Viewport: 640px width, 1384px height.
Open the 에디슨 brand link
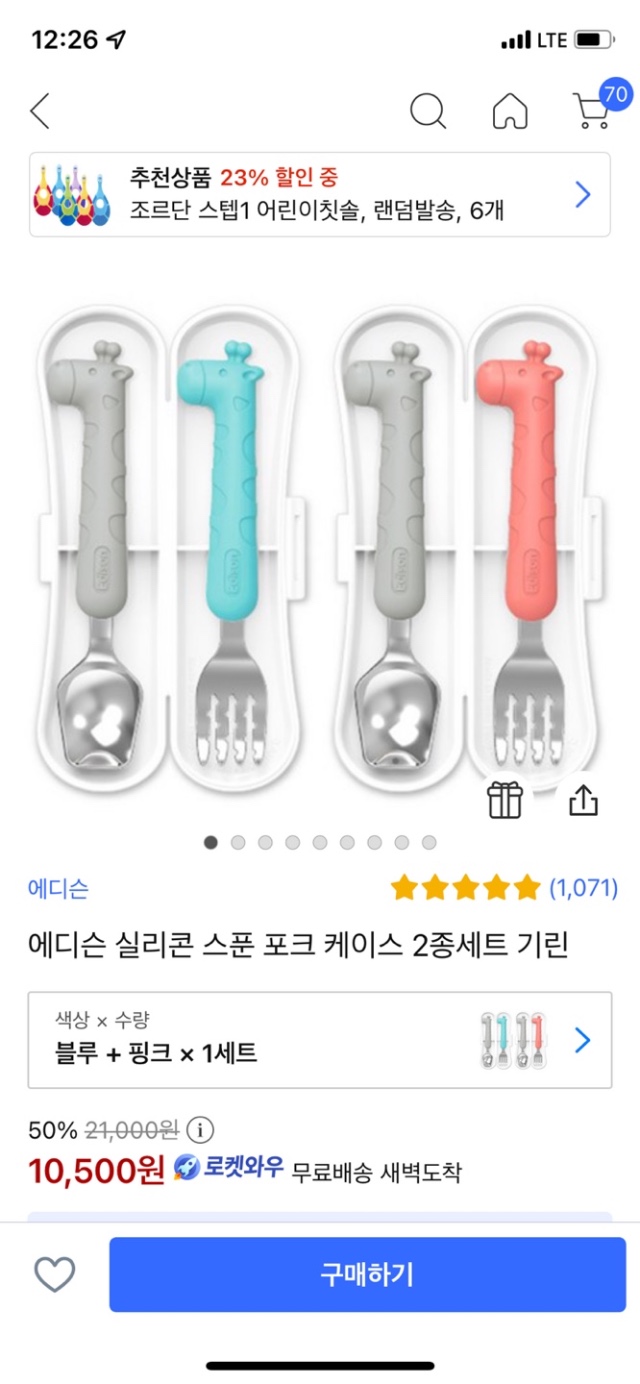(x=58, y=887)
